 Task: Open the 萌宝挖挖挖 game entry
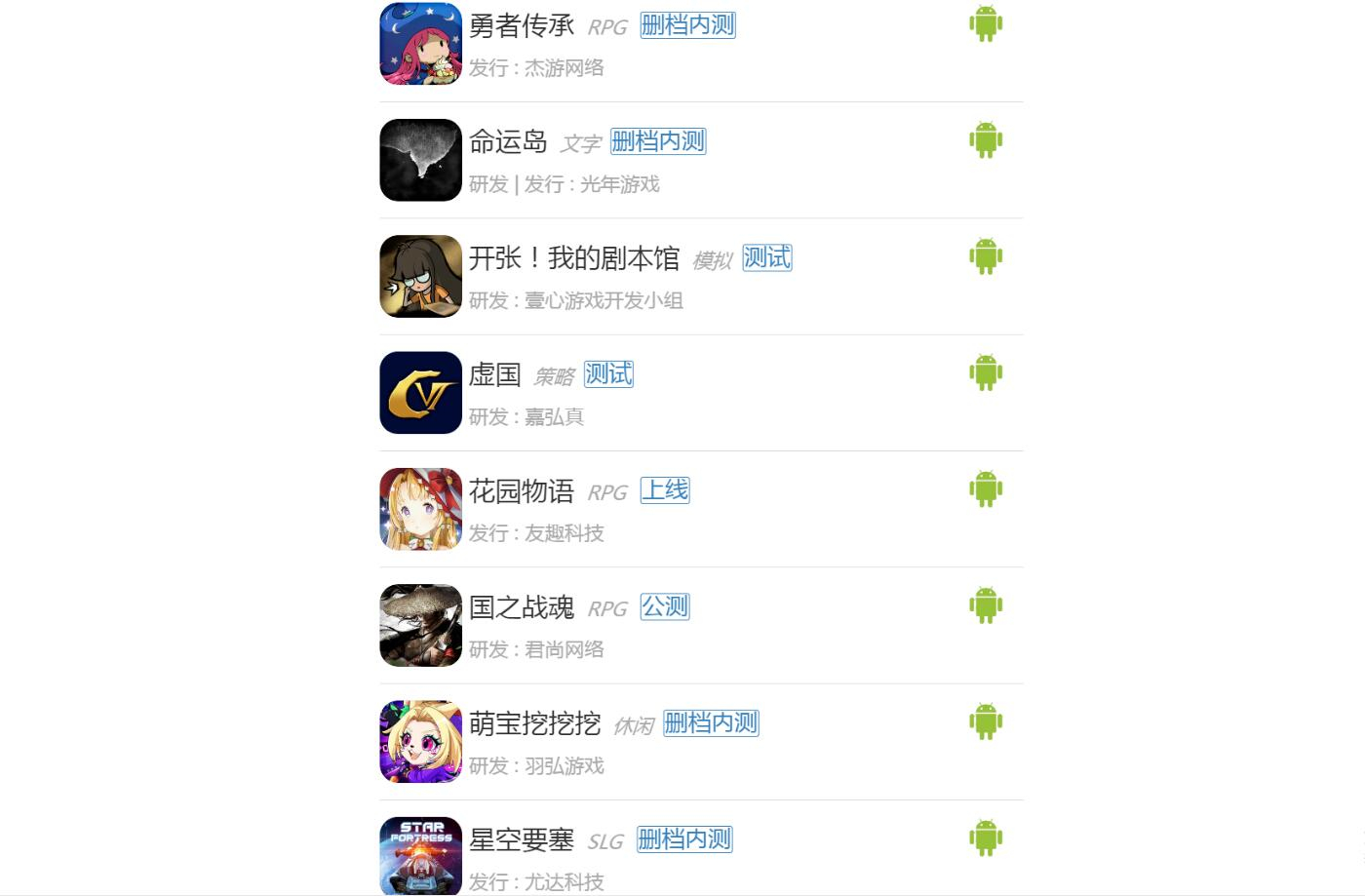534,723
